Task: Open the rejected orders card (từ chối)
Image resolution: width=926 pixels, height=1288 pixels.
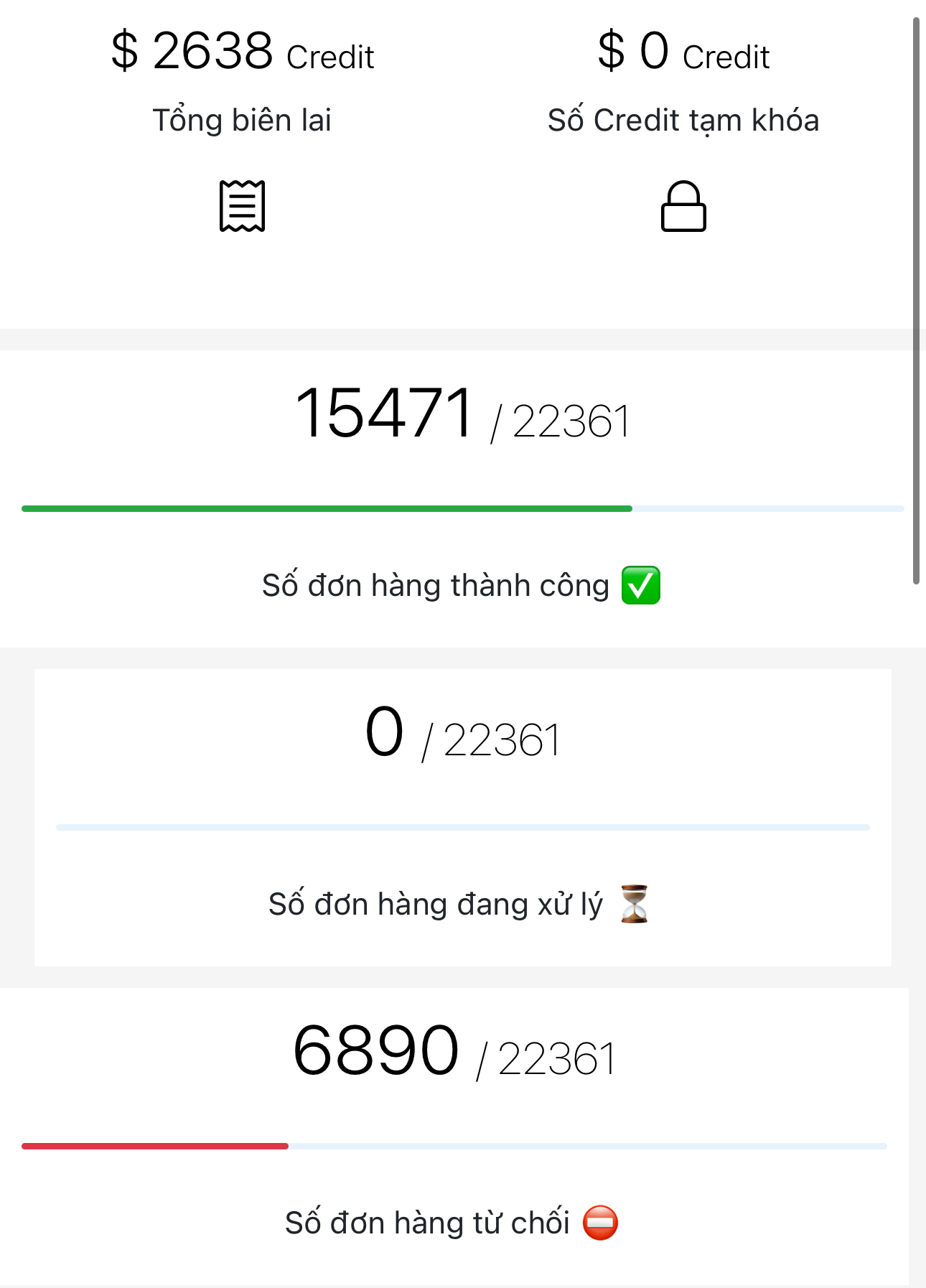Action: point(454,1136)
